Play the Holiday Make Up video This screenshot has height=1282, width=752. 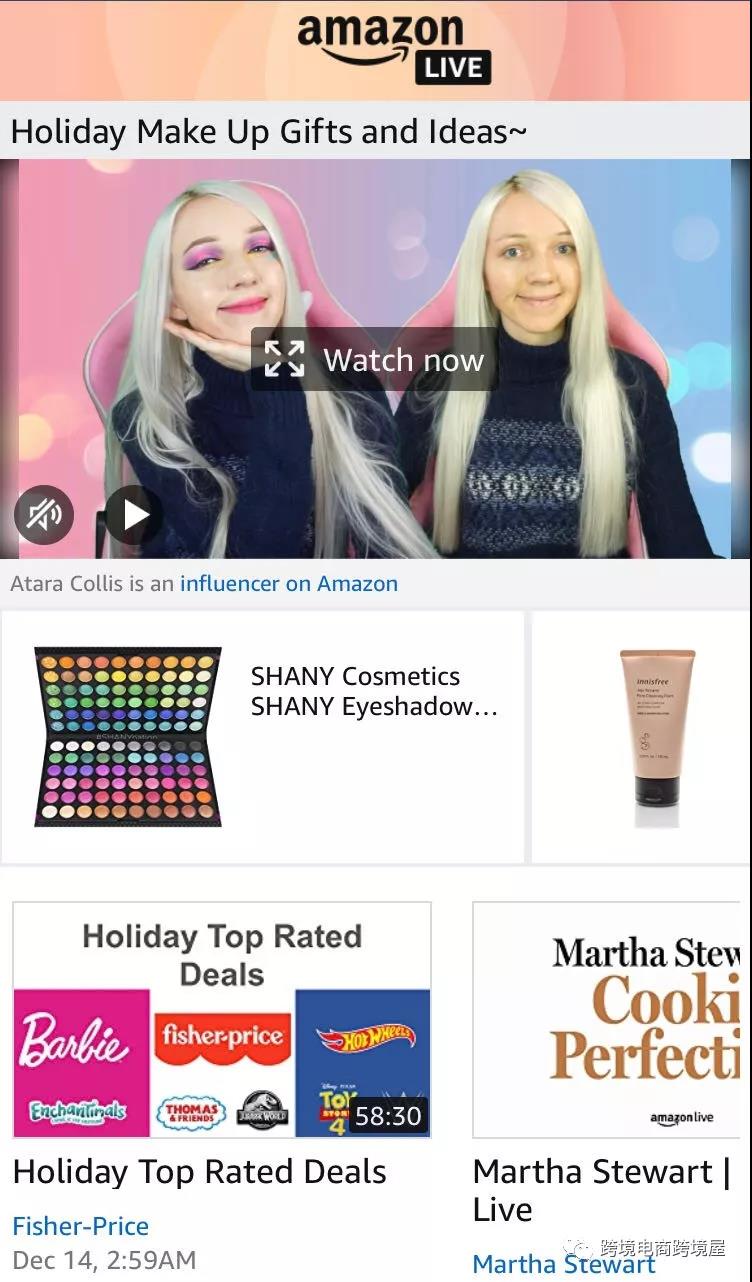click(x=134, y=515)
